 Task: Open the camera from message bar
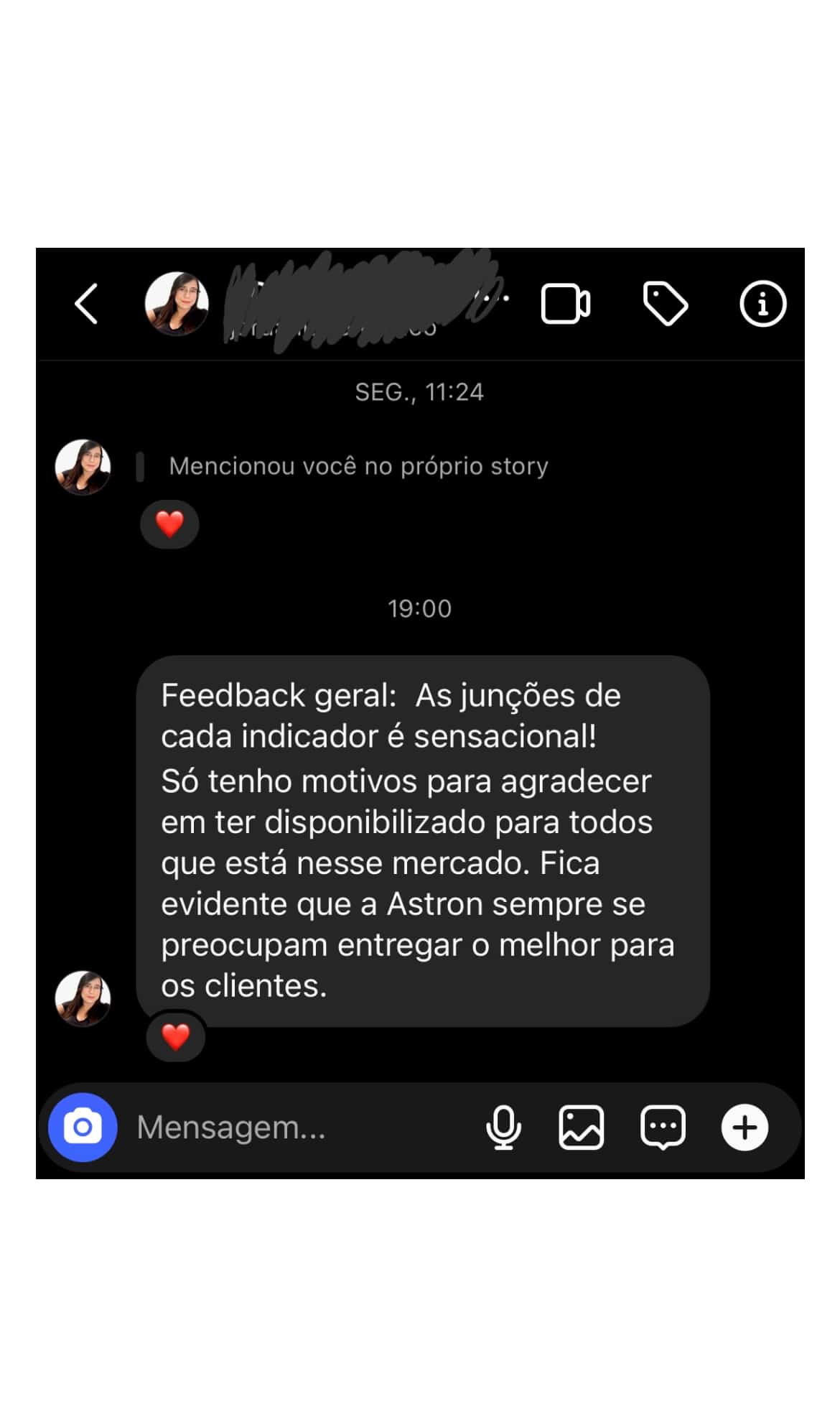click(x=83, y=1127)
